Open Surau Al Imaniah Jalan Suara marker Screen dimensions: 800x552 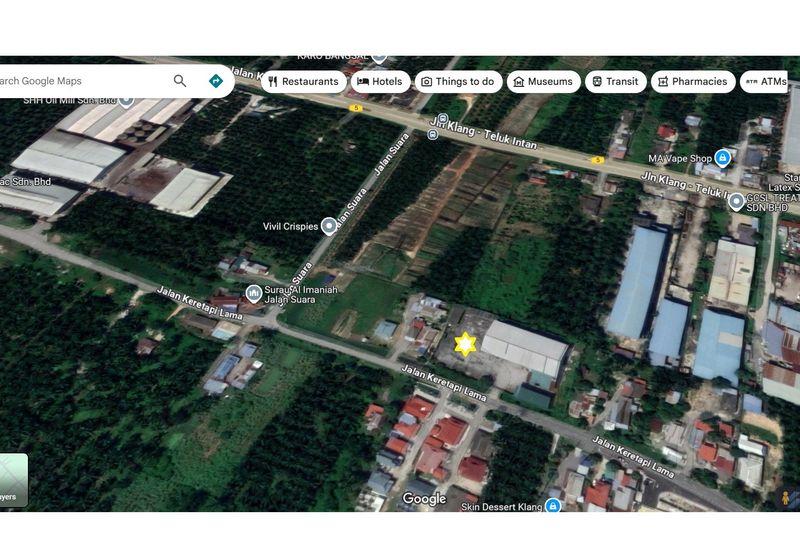[254, 294]
